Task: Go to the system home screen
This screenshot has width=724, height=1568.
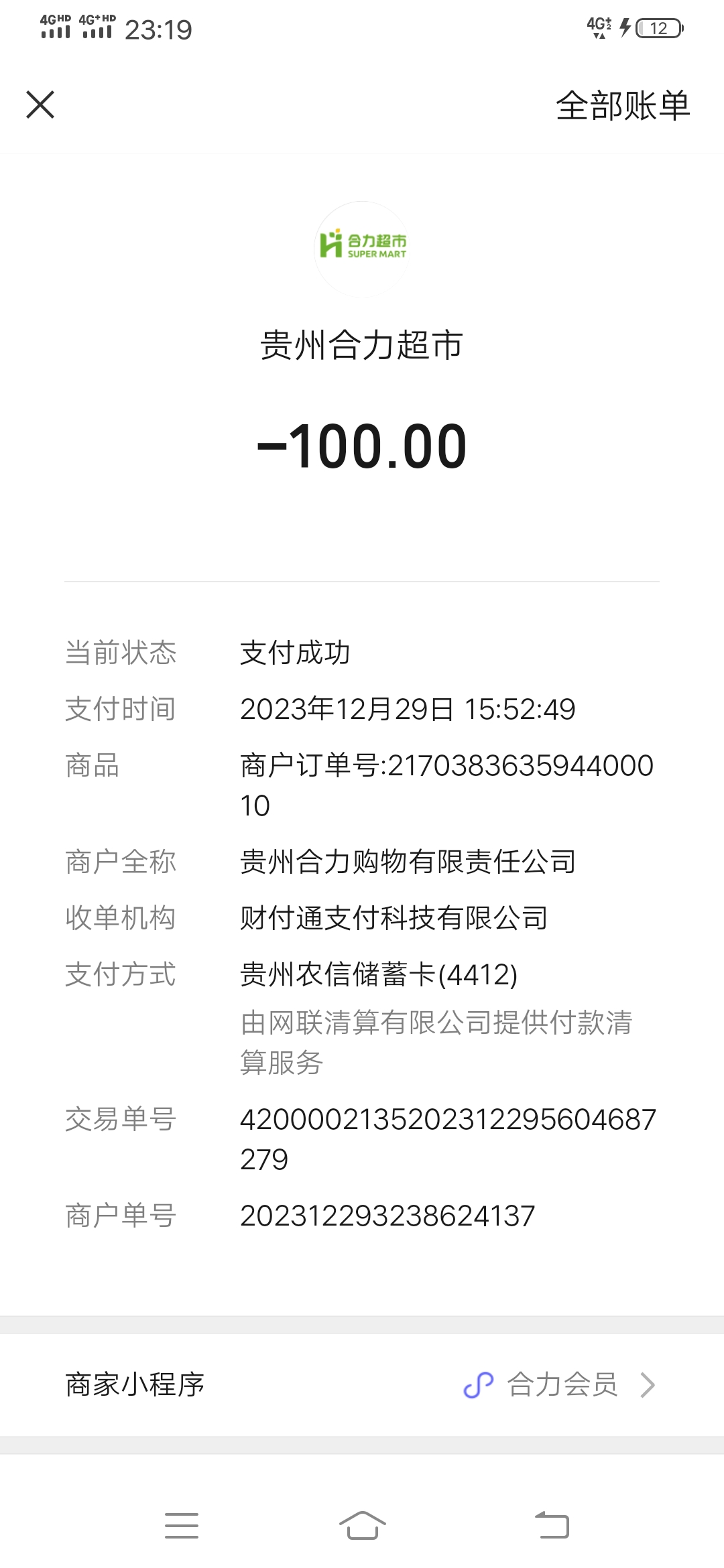Action: [362, 1525]
